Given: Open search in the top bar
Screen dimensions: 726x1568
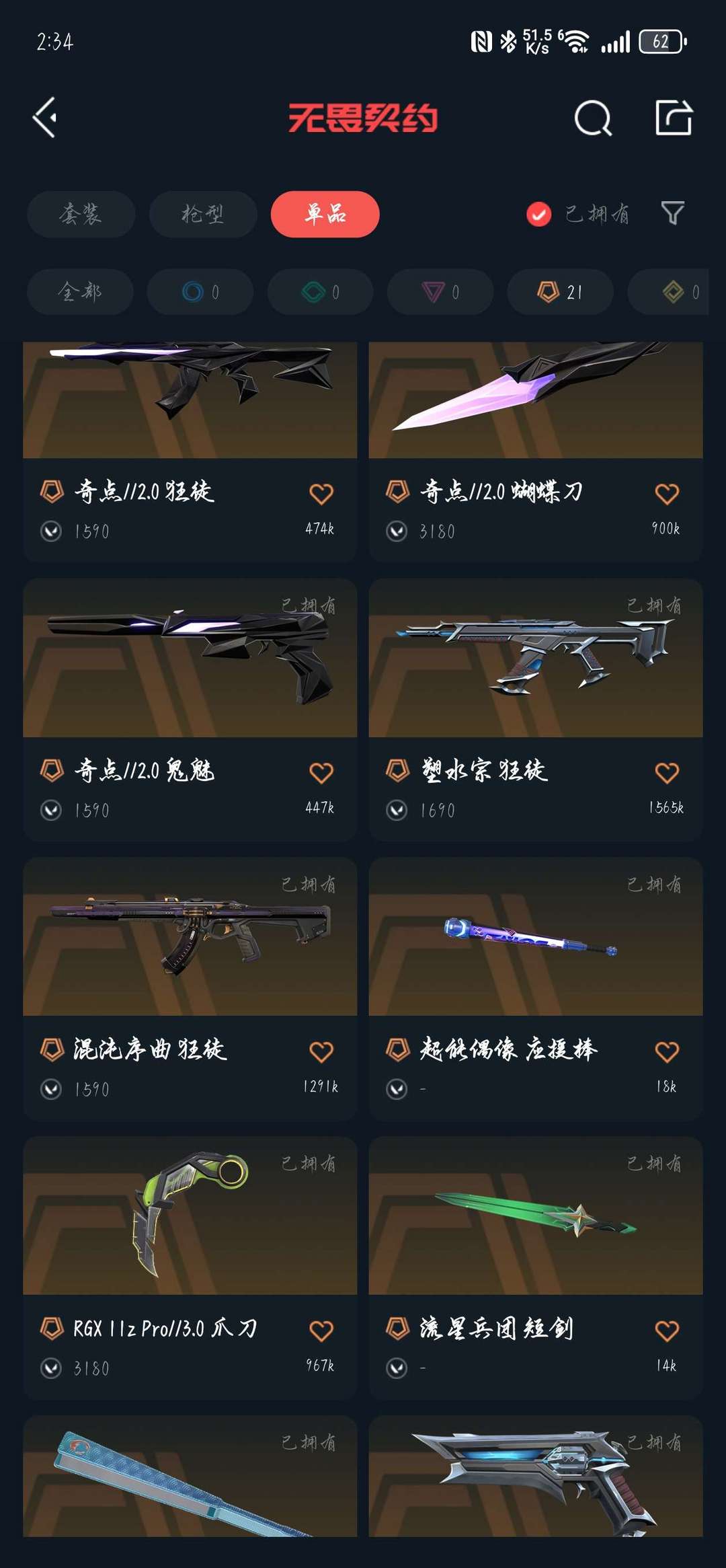Looking at the screenshot, I should coord(593,118).
